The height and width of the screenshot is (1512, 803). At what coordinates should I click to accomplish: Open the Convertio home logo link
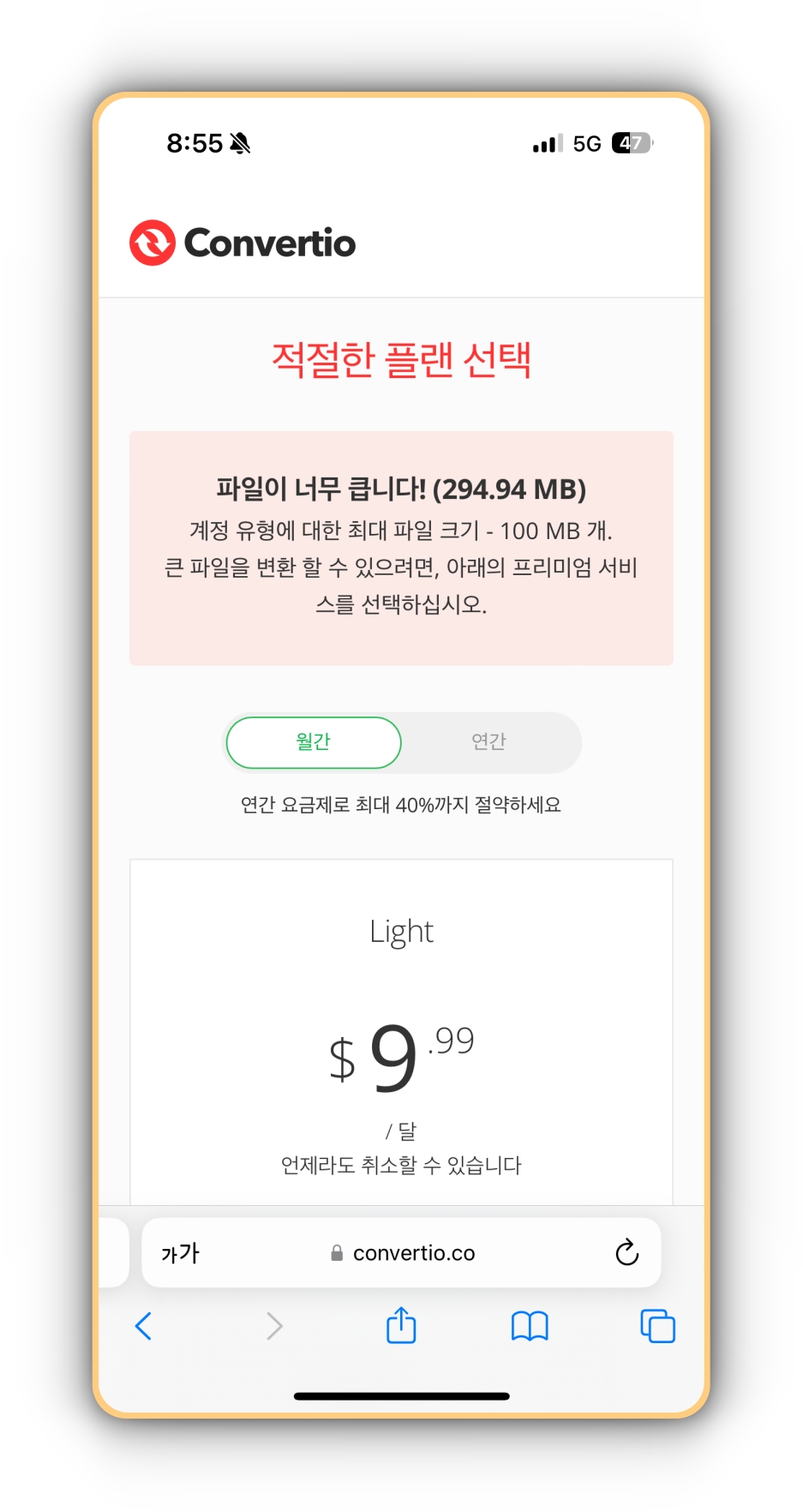(243, 243)
